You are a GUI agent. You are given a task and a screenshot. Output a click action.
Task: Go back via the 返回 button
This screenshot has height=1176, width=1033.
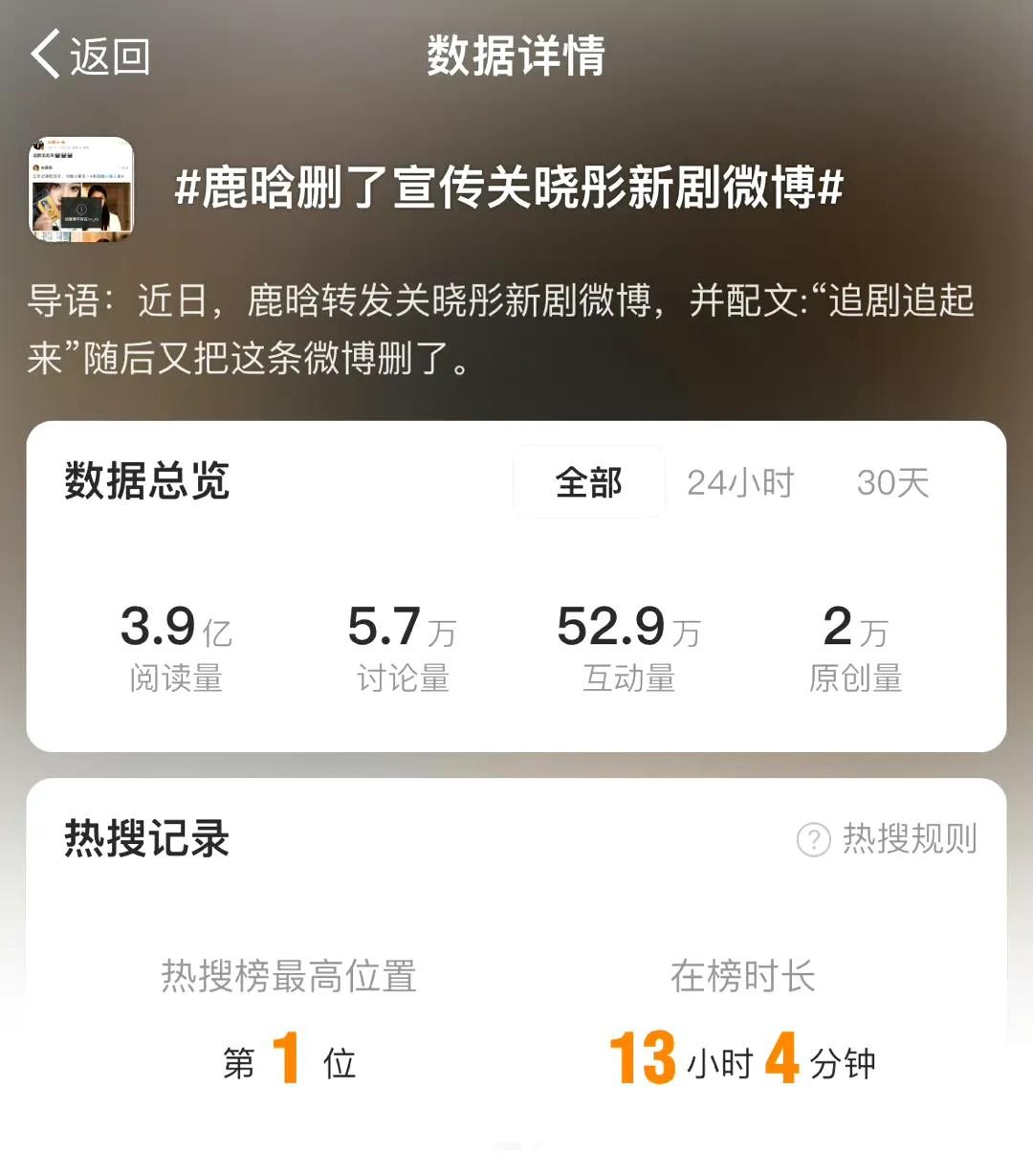tap(91, 55)
